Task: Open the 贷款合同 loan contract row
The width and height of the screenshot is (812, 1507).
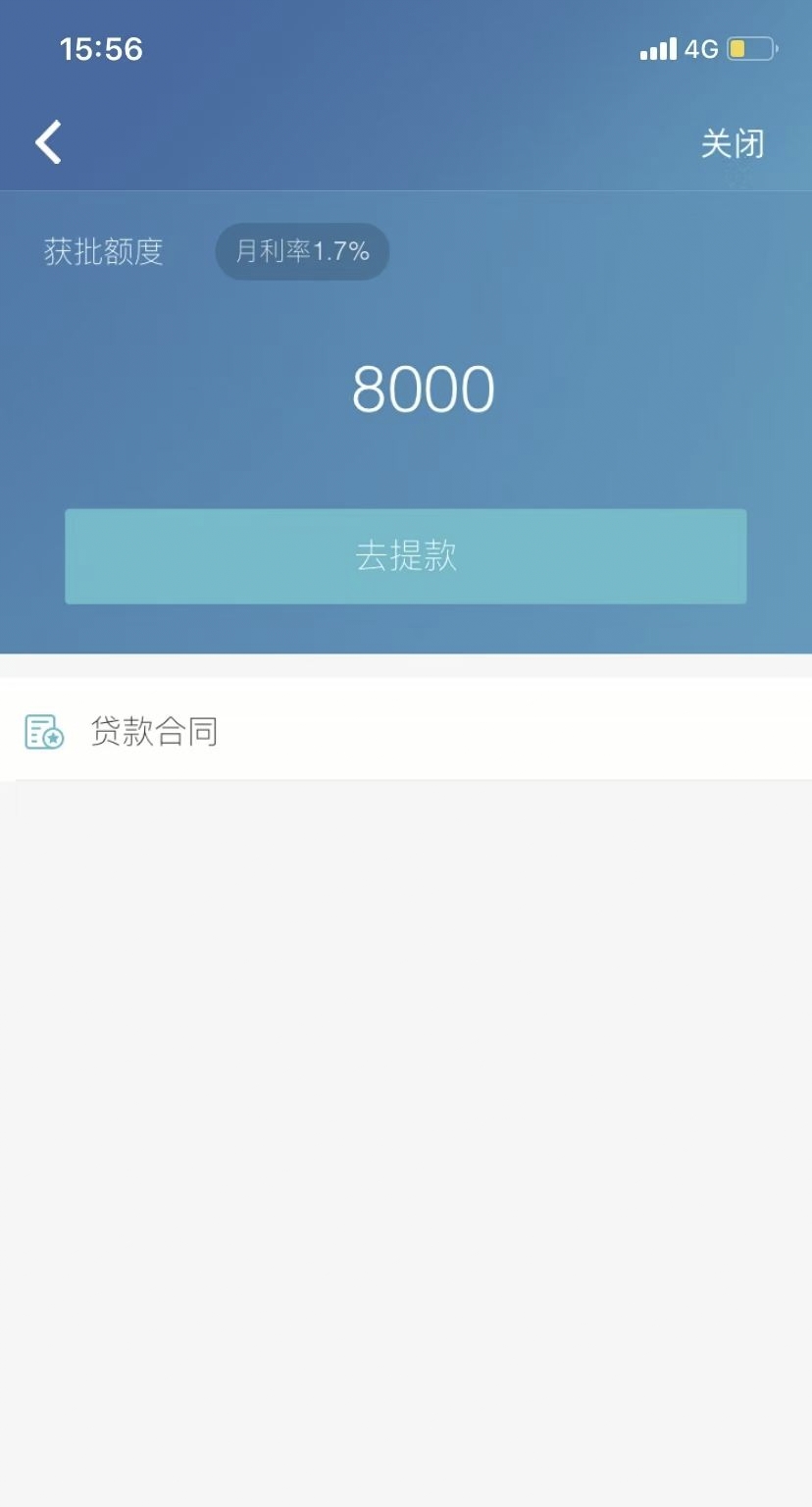Action: click(406, 731)
